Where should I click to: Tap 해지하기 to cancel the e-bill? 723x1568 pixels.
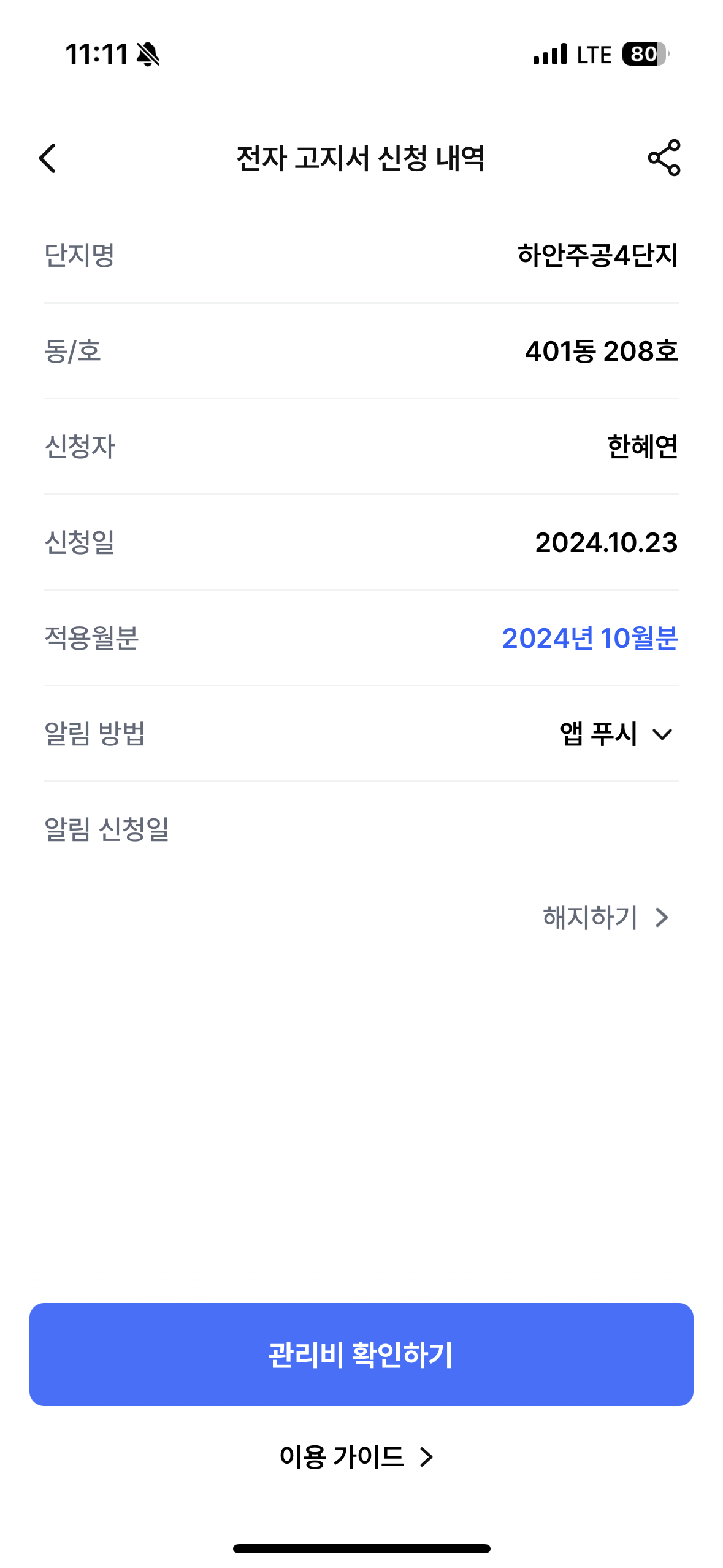[x=605, y=918]
